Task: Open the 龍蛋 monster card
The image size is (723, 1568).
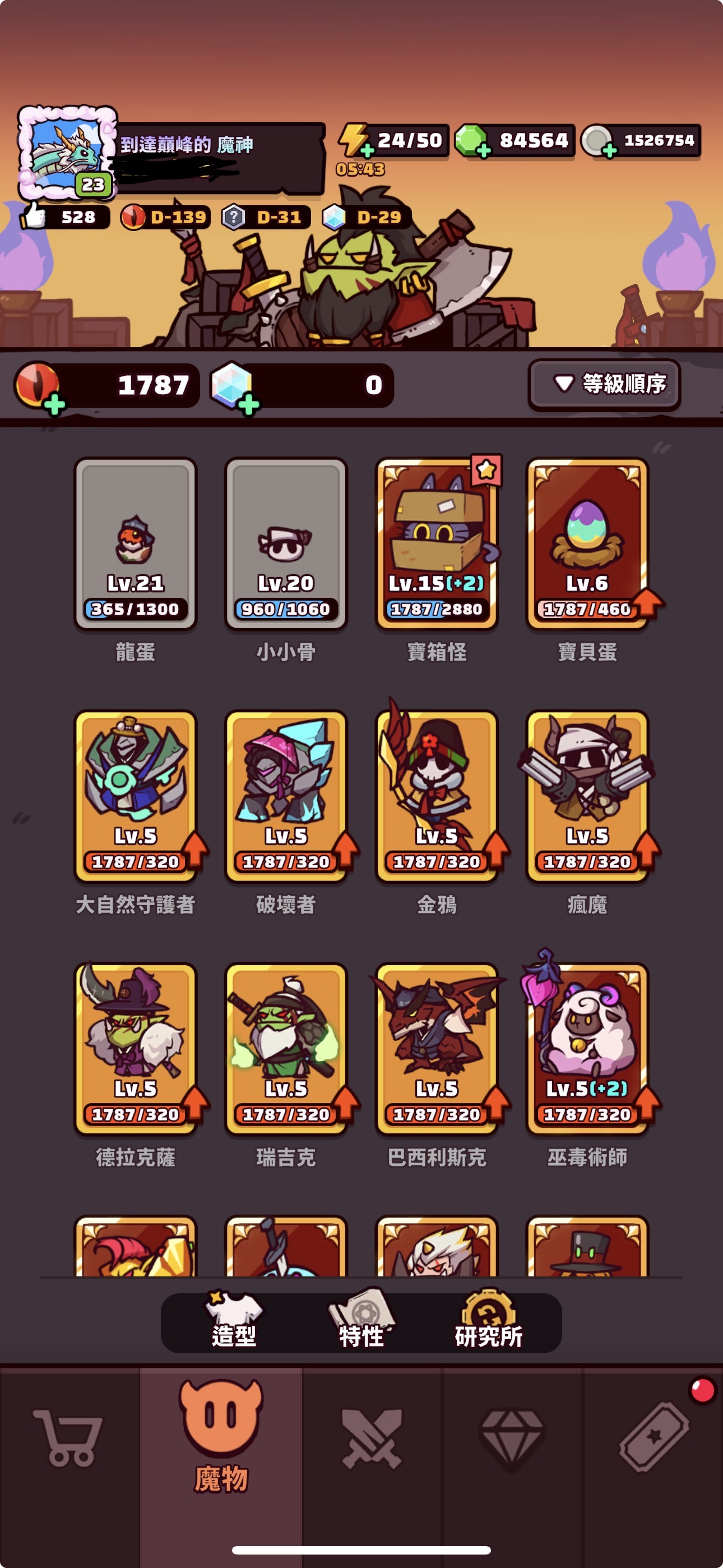Action: [x=135, y=543]
